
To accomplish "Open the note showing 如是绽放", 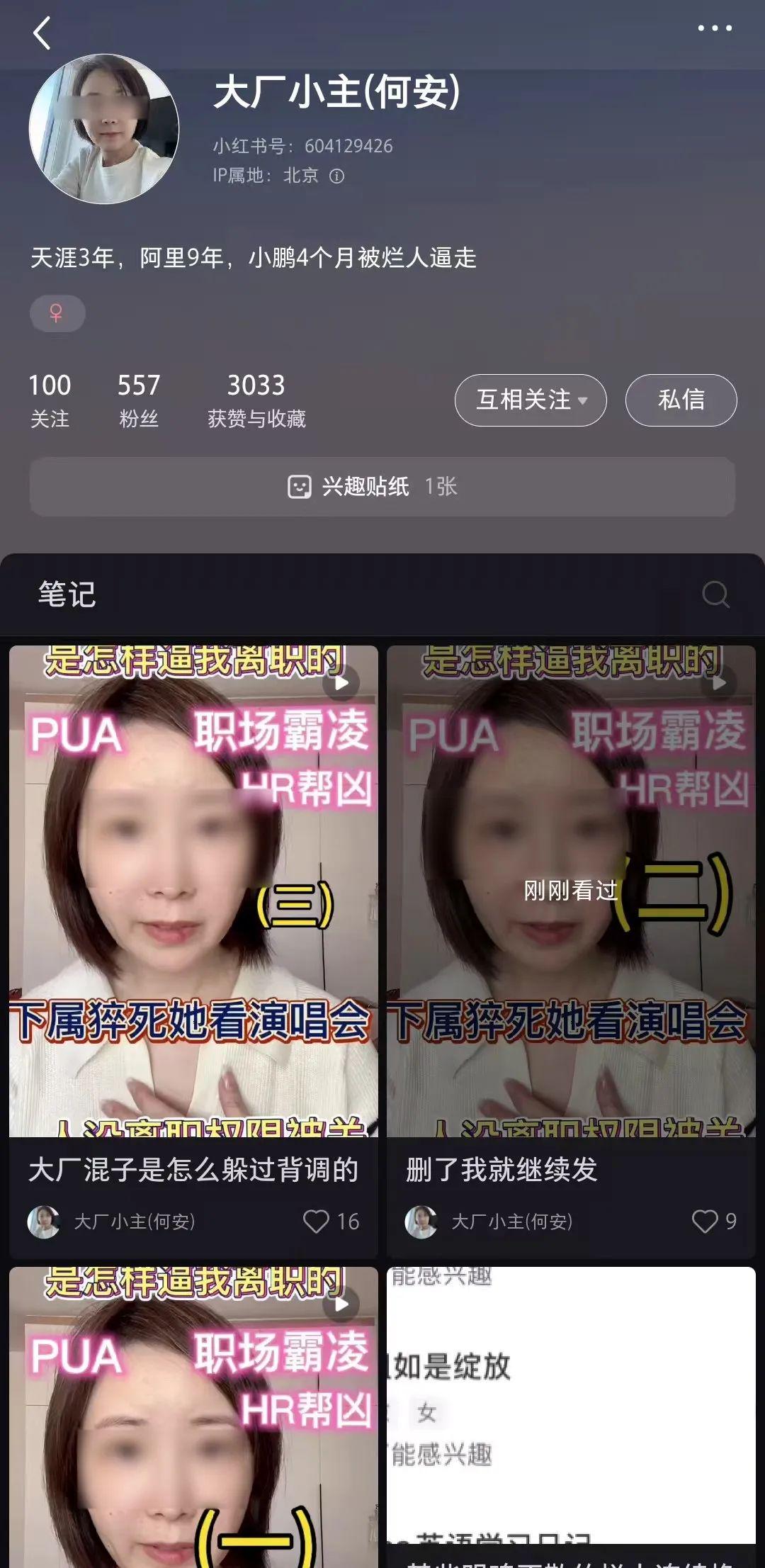I will (x=571, y=1410).
